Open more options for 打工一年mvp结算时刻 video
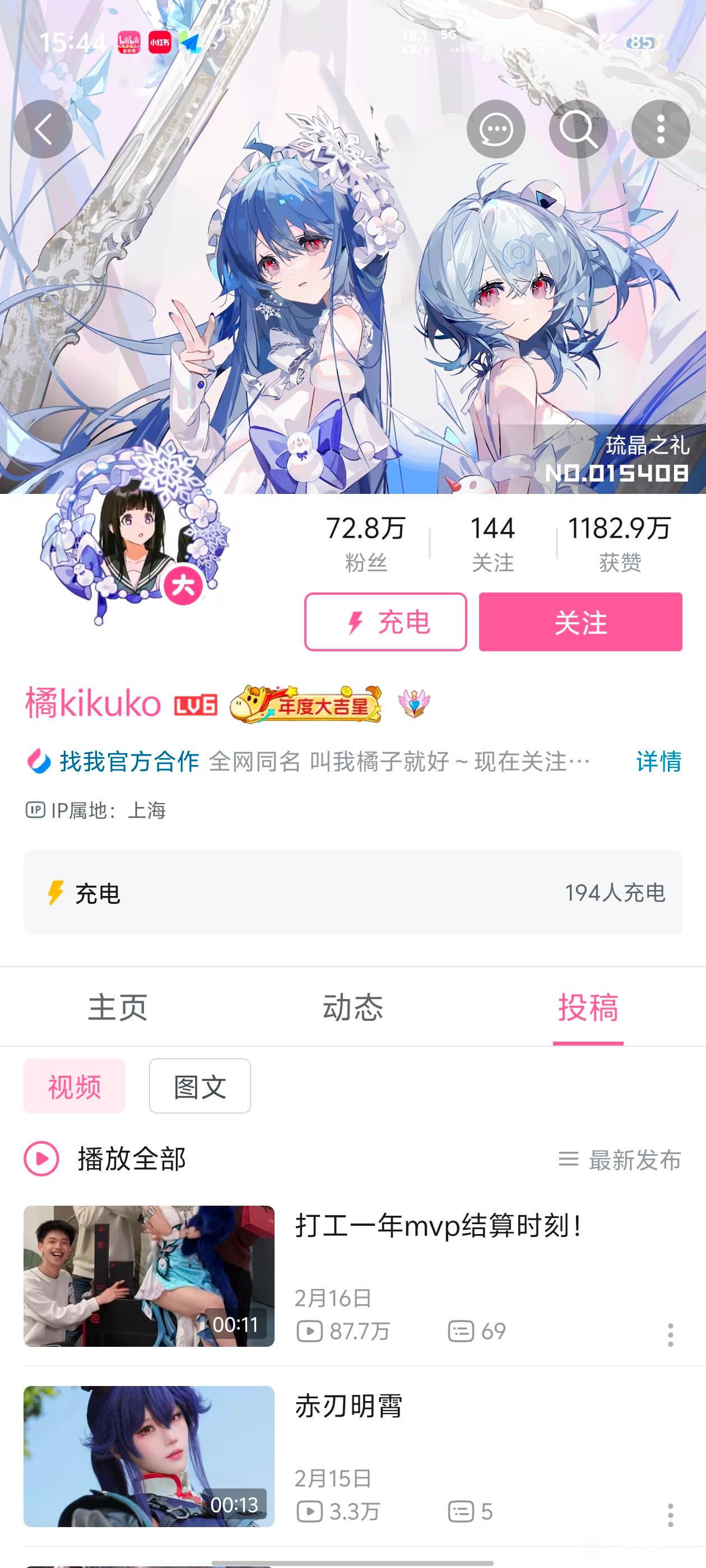Screen dimensions: 706x1568 [x=670, y=1335]
